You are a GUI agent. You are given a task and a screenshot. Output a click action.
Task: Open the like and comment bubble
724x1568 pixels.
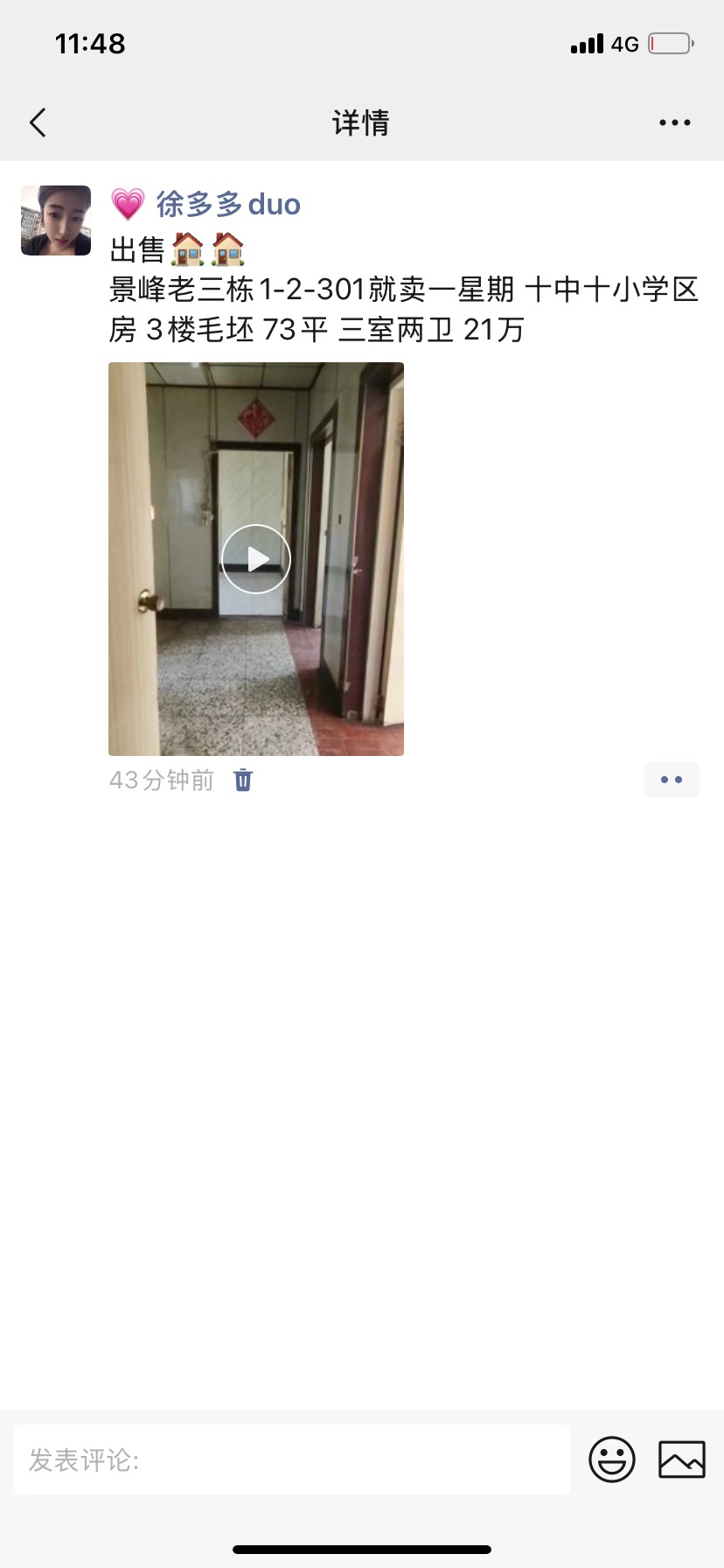pyautogui.click(x=671, y=780)
